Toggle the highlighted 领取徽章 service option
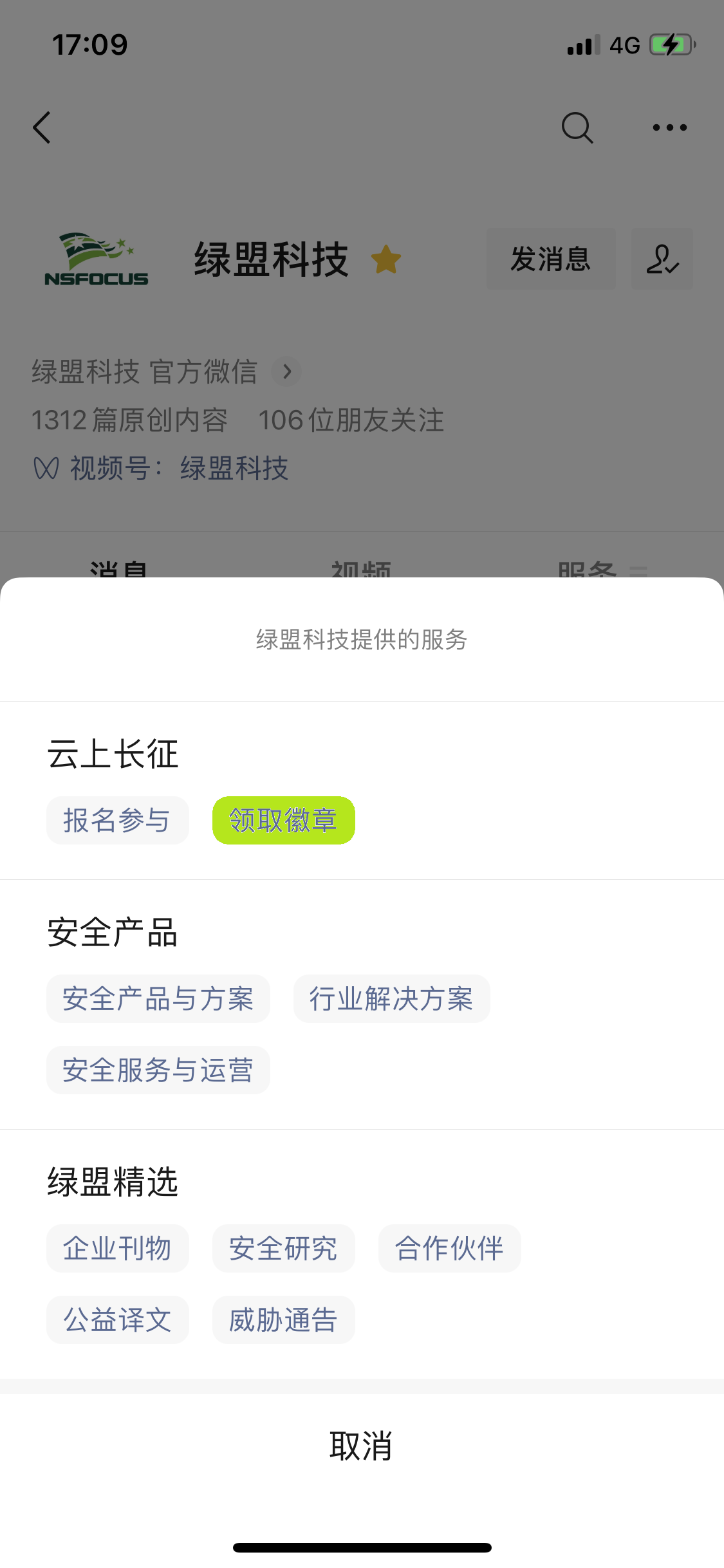 [x=283, y=820]
